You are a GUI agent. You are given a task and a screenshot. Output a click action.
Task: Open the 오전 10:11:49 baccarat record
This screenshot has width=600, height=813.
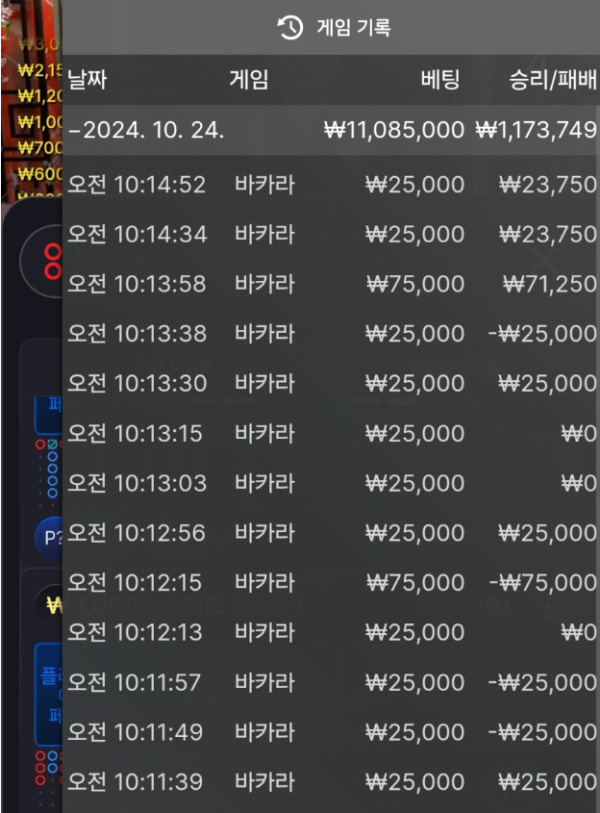[330, 732]
